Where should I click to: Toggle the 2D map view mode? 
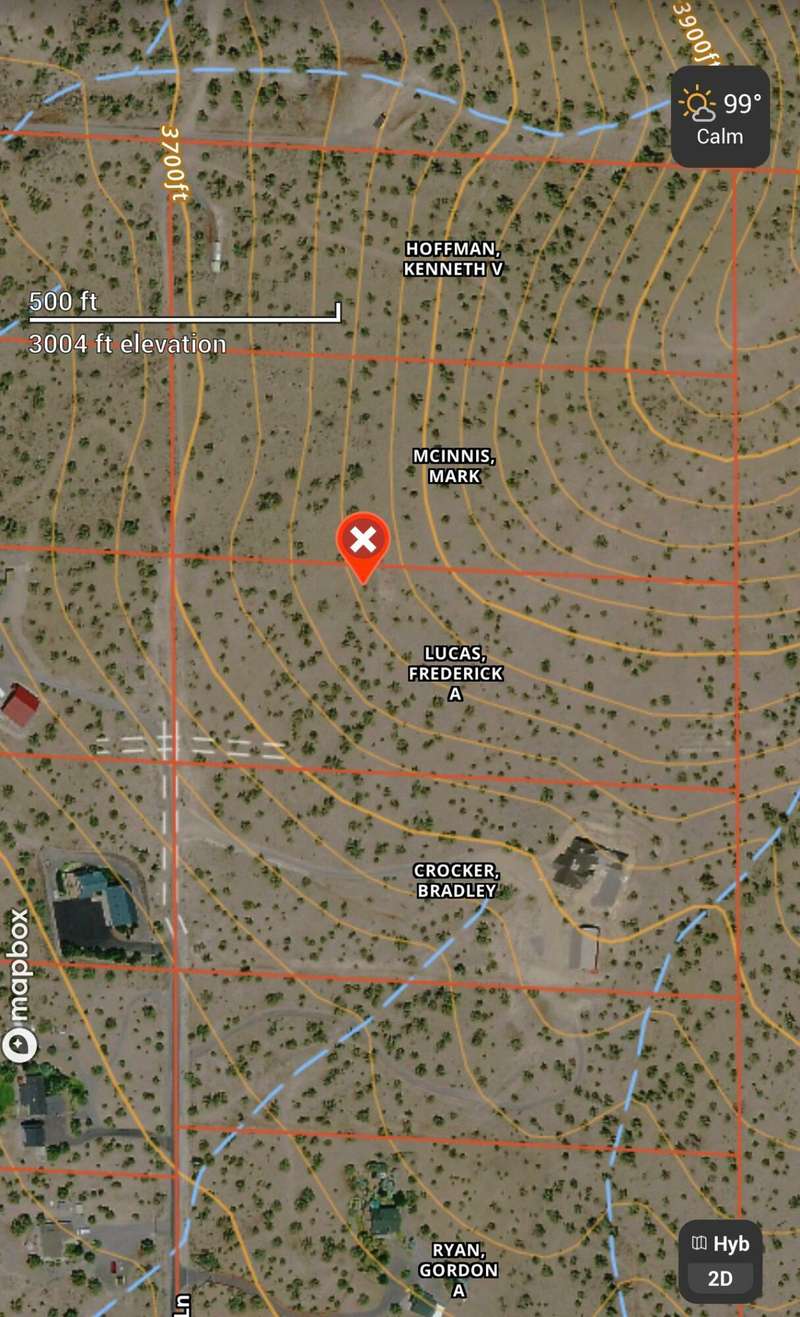tap(720, 1279)
